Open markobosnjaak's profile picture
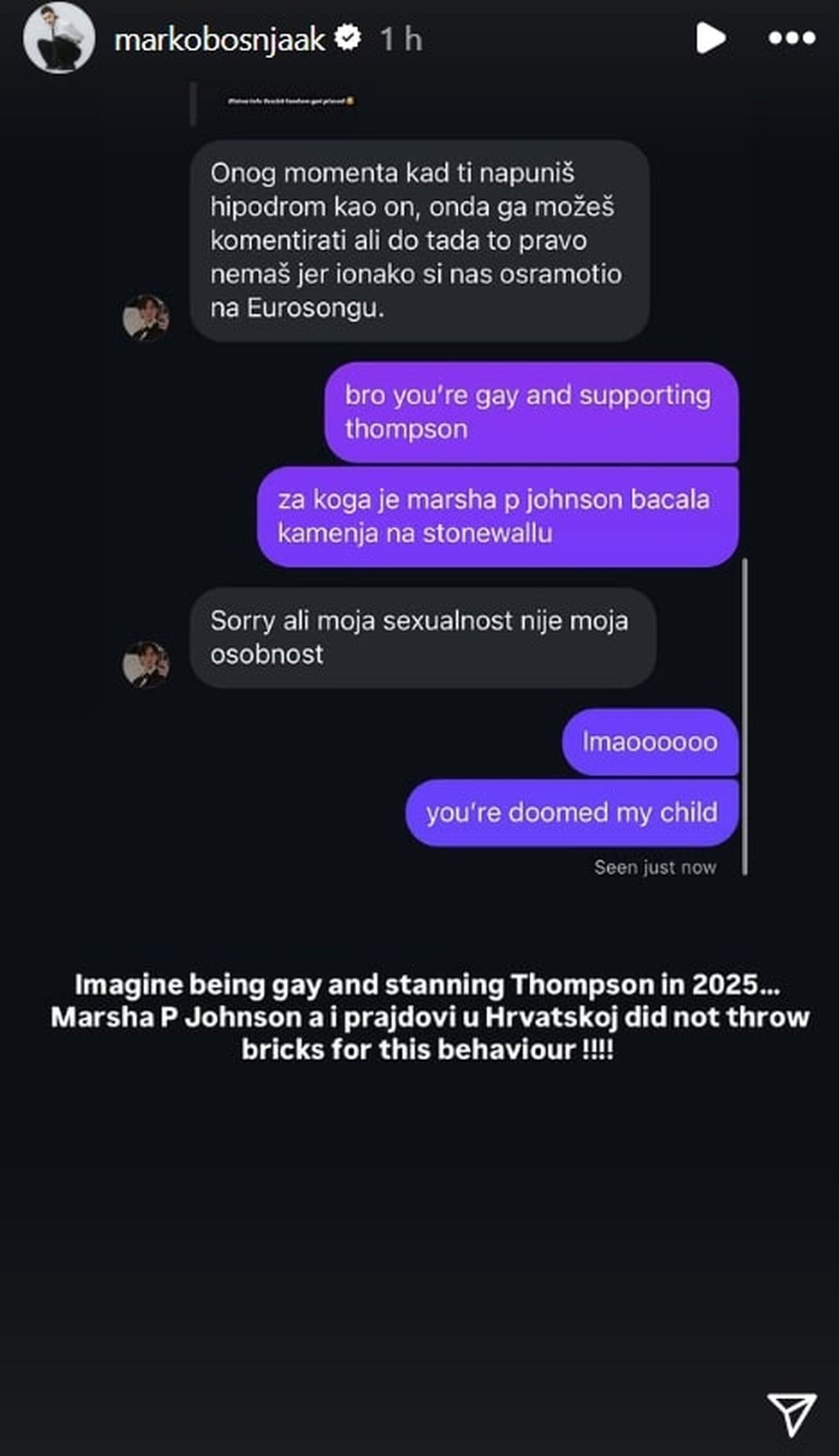This screenshot has width=839, height=1456. click(59, 38)
